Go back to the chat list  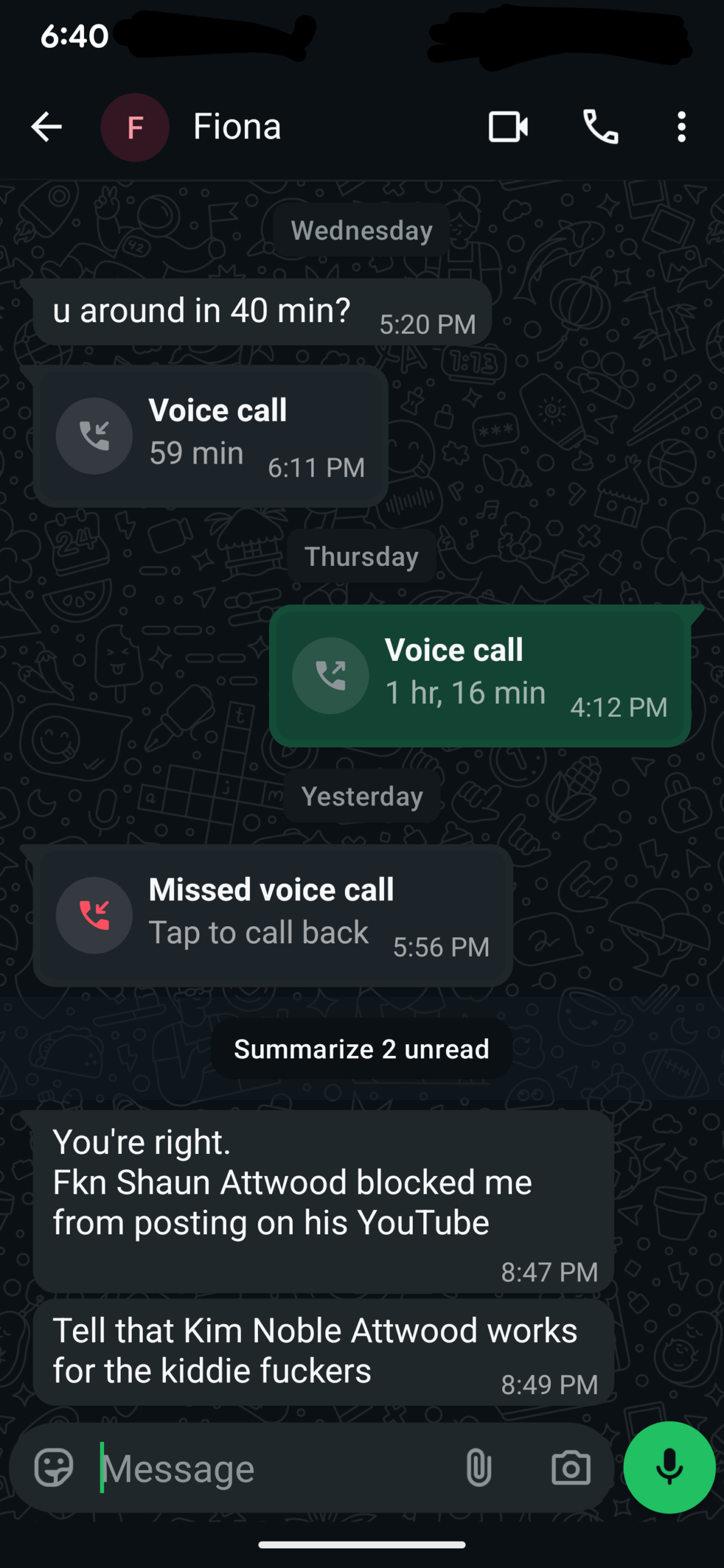click(47, 127)
